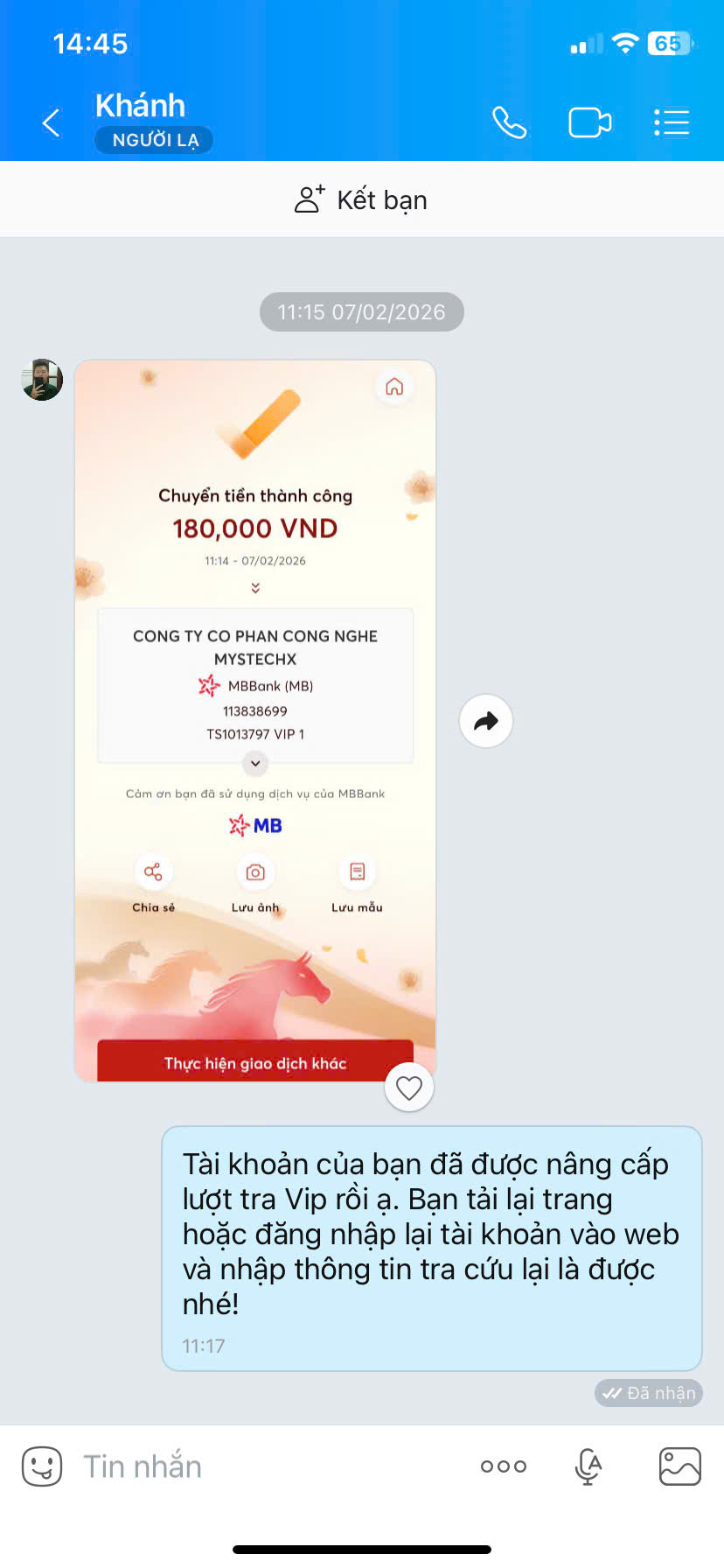
Task: Start a voice call with Khánh
Action: (x=509, y=122)
